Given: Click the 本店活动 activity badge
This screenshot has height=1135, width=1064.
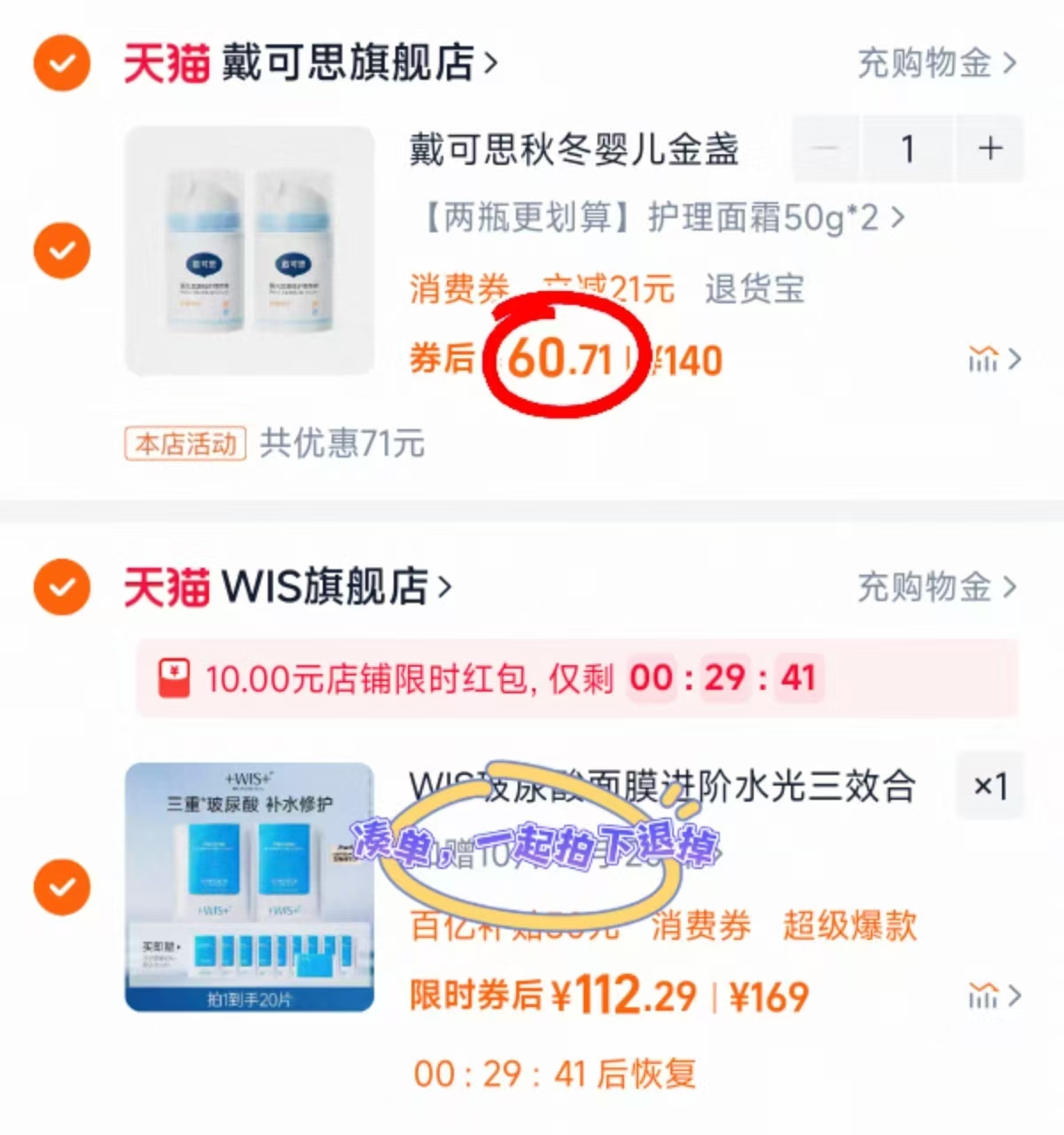Looking at the screenshot, I should pos(184,446).
